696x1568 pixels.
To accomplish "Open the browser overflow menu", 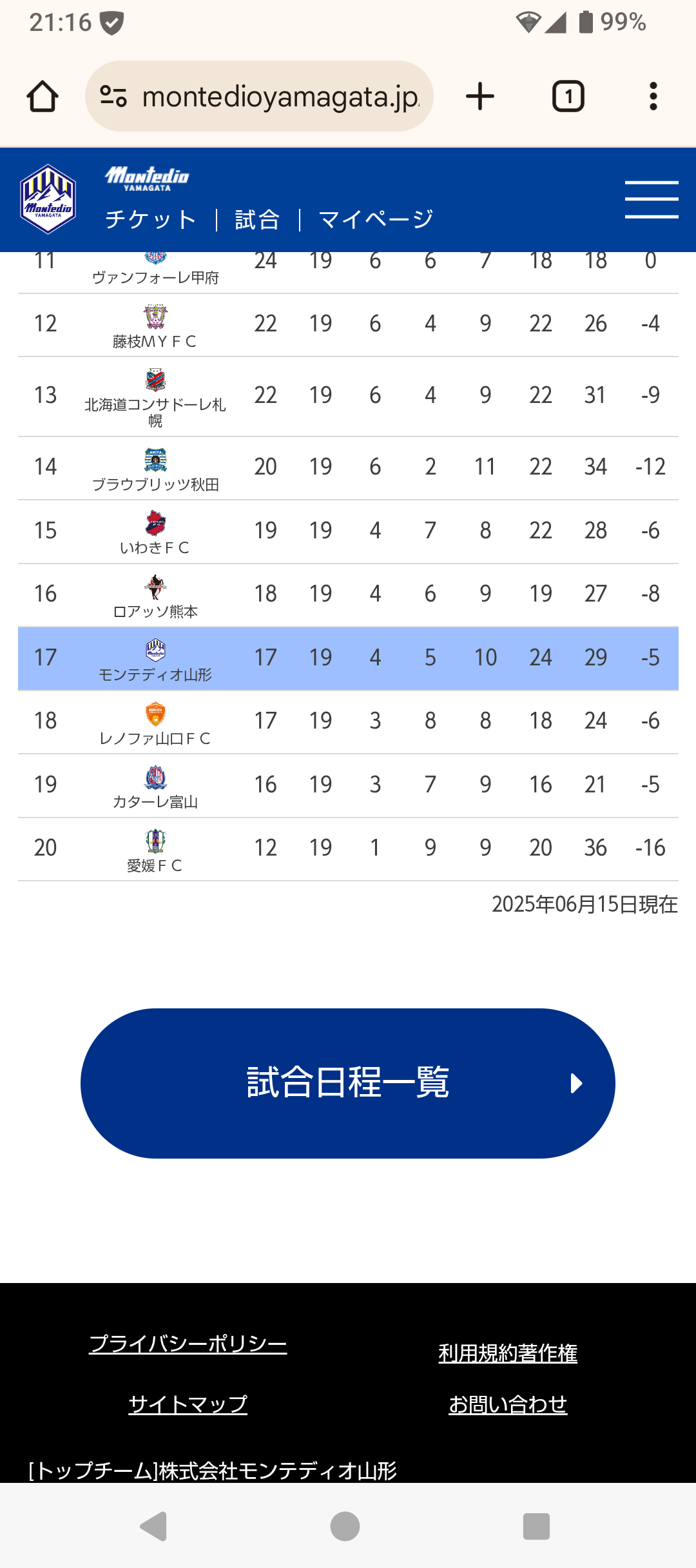I will (x=653, y=97).
